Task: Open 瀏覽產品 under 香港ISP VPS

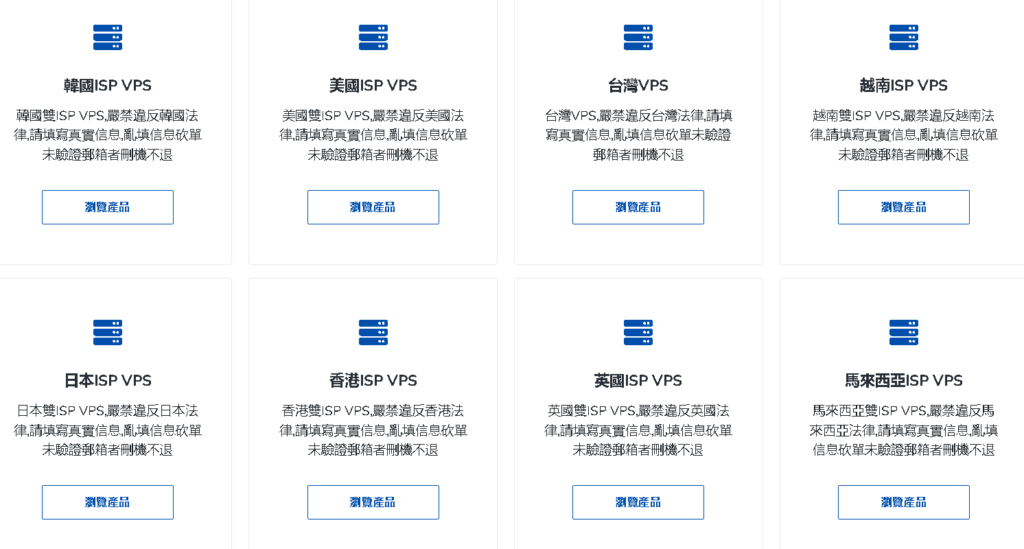Action: pyautogui.click(x=373, y=502)
